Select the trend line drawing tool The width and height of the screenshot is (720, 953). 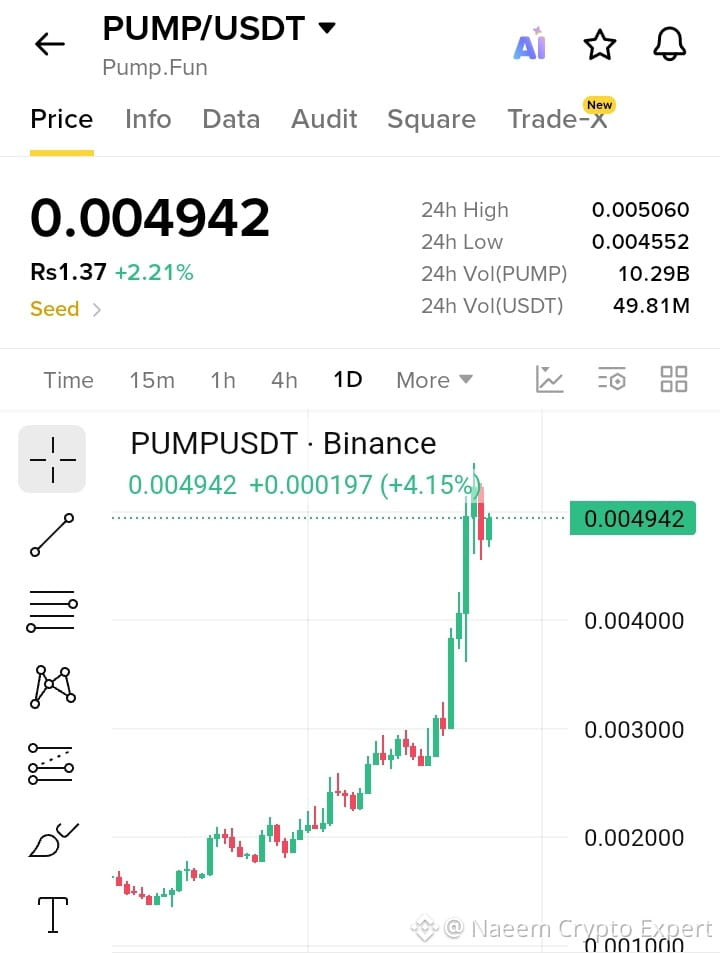tap(52, 535)
